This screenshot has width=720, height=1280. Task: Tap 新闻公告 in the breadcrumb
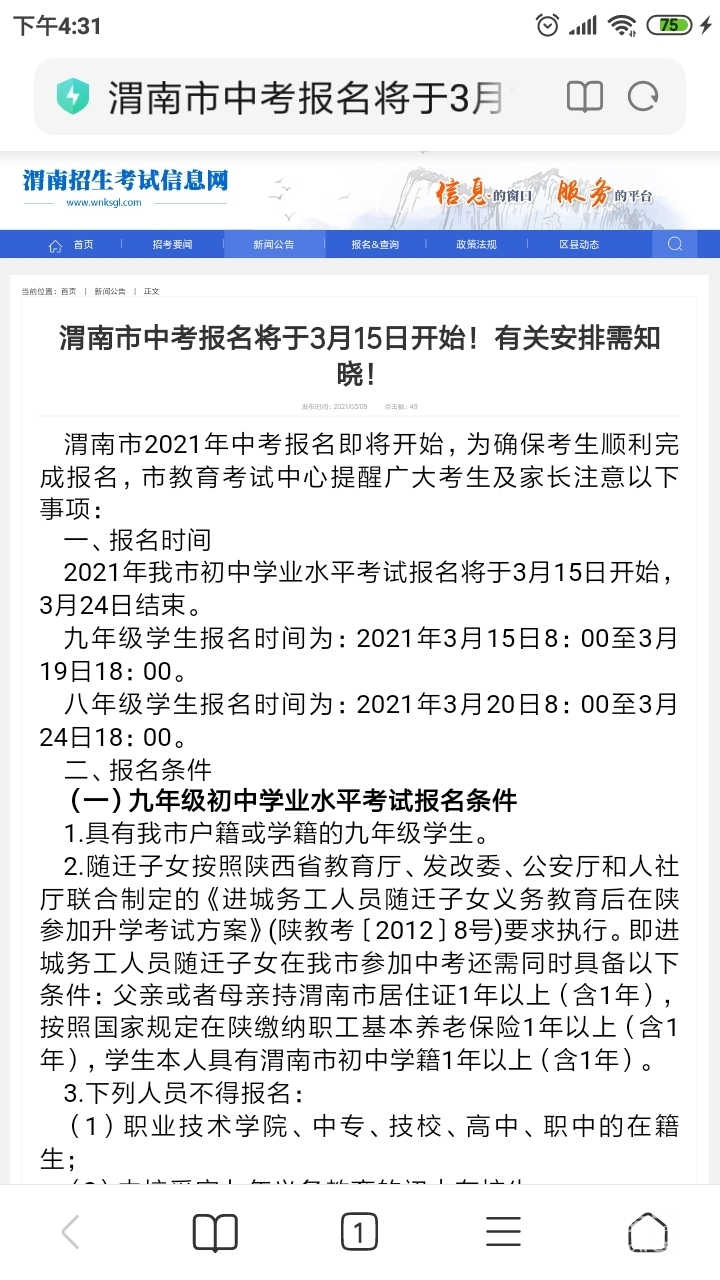(110, 291)
